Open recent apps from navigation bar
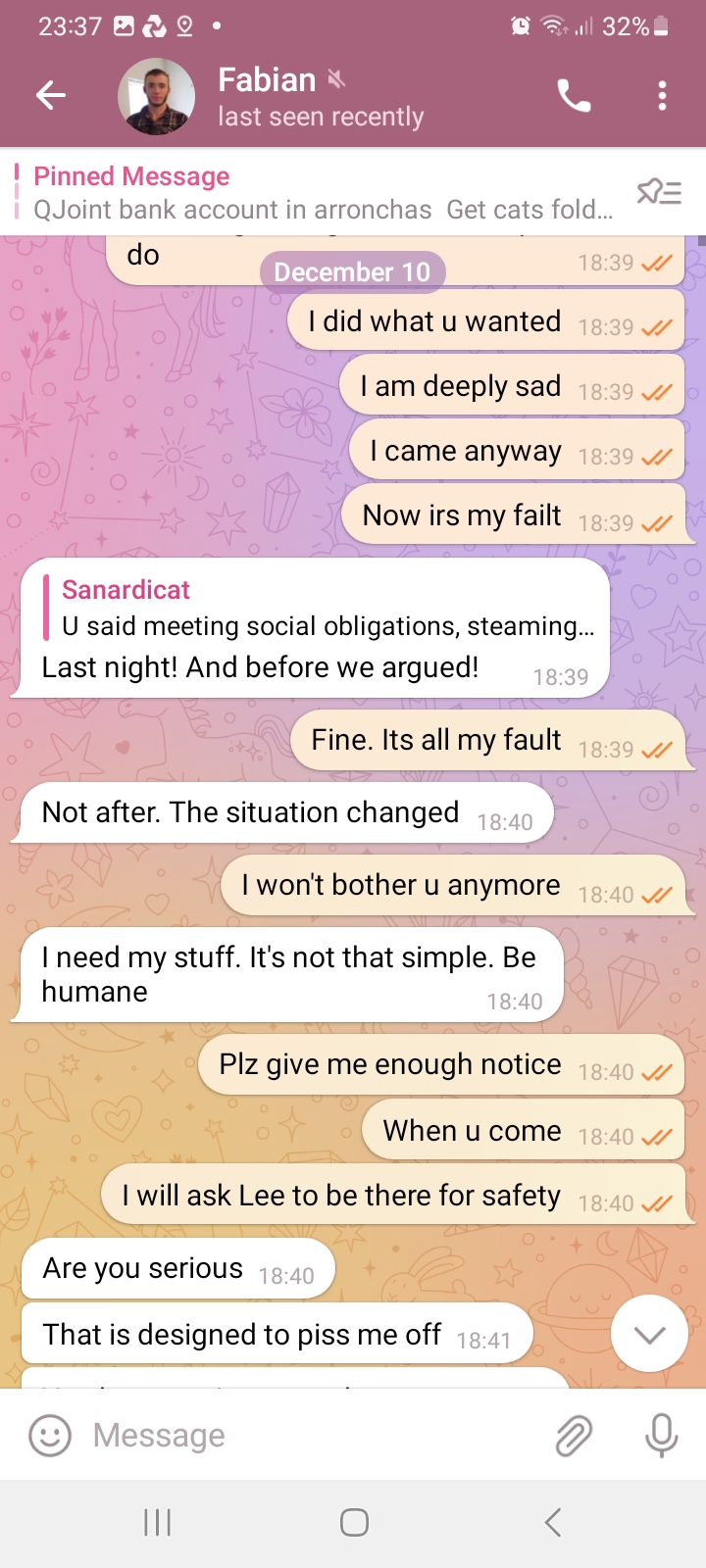 (x=157, y=1522)
